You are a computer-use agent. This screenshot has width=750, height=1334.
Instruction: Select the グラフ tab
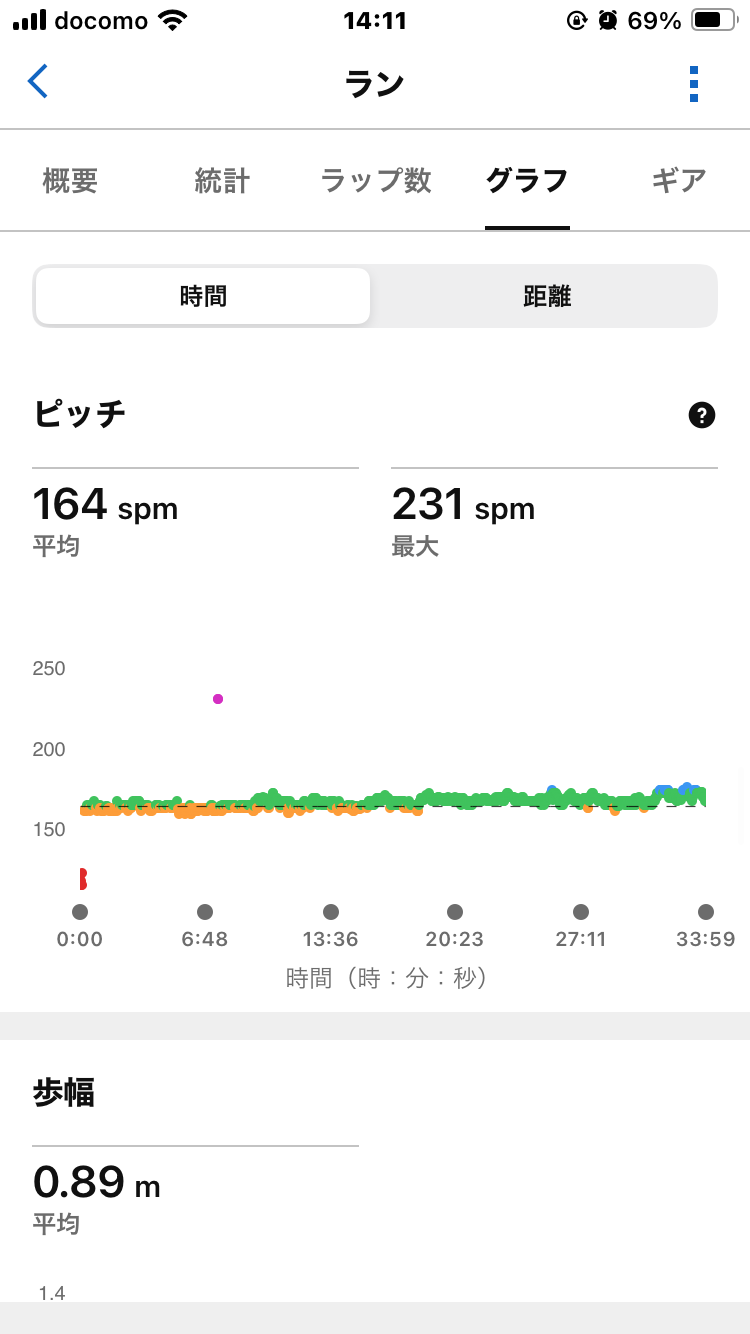[x=527, y=181]
